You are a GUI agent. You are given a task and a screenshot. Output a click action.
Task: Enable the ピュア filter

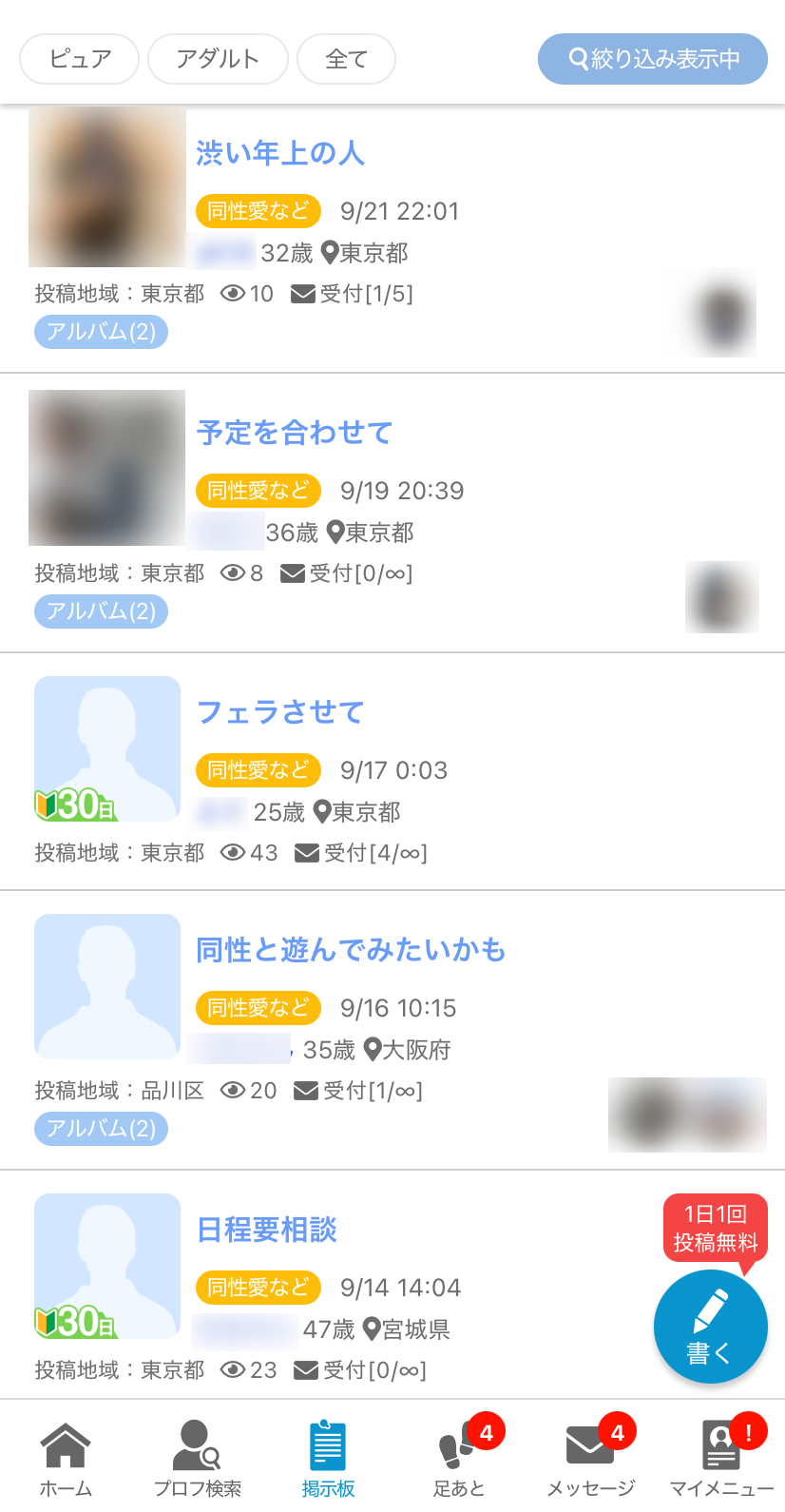click(79, 58)
